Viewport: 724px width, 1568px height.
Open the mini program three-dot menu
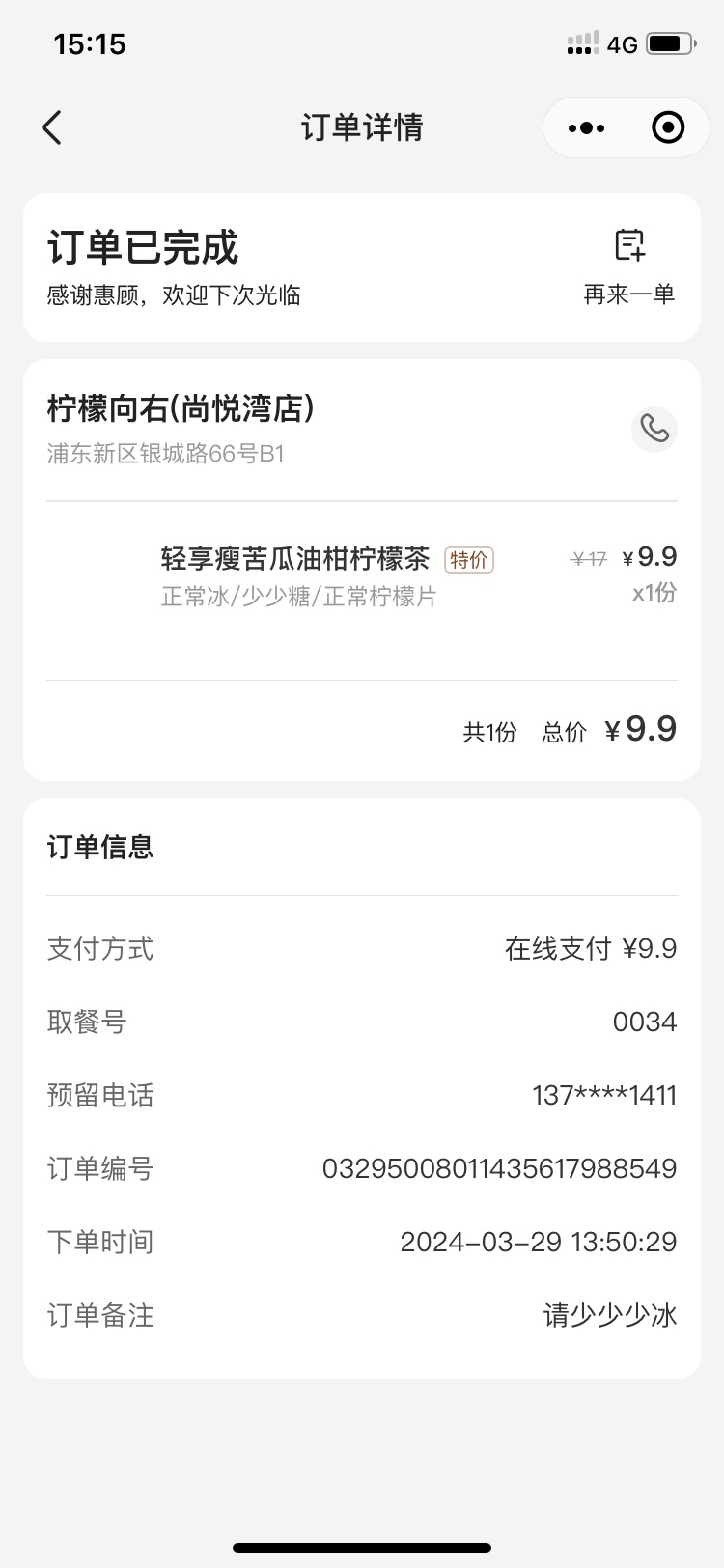coord(586,127)
